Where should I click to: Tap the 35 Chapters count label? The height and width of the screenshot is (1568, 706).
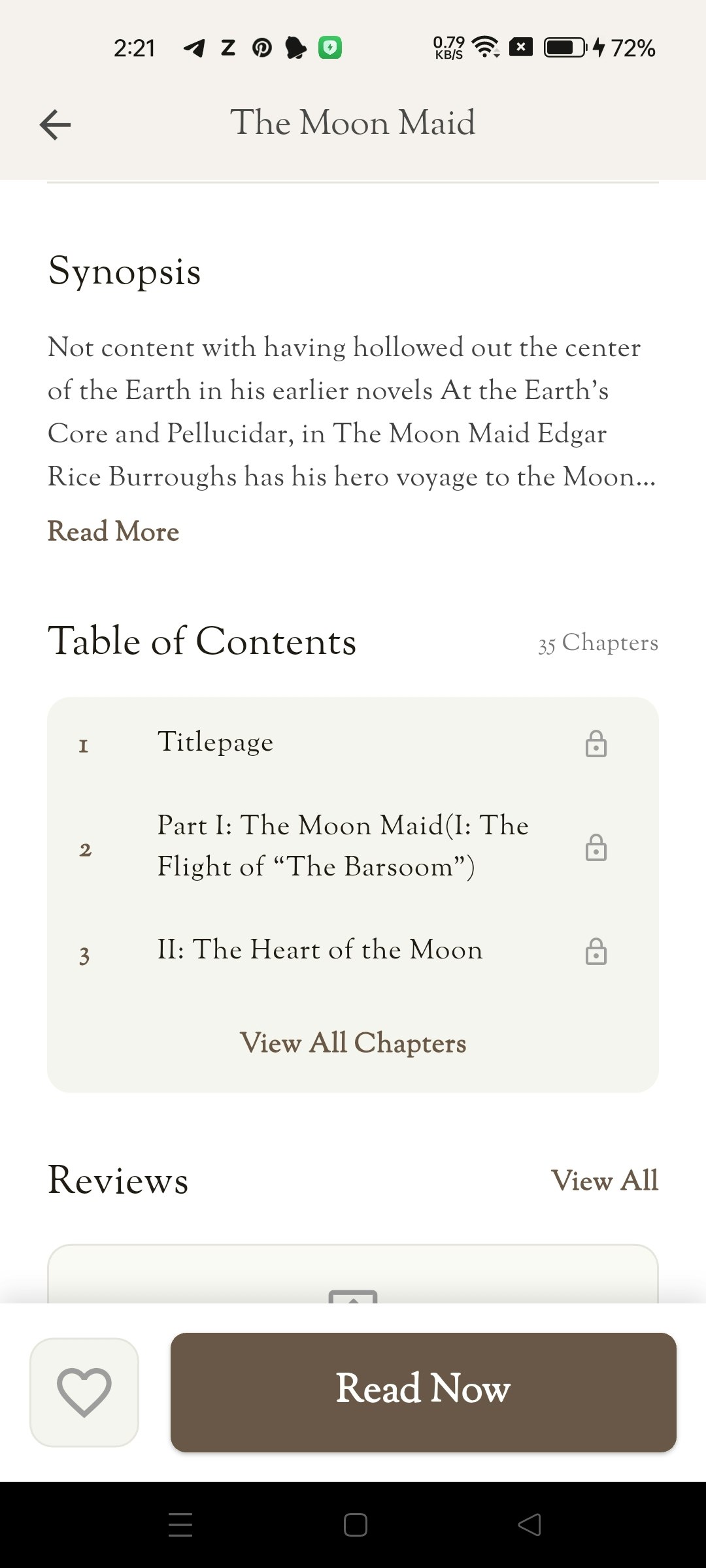[x=597, y=643]
